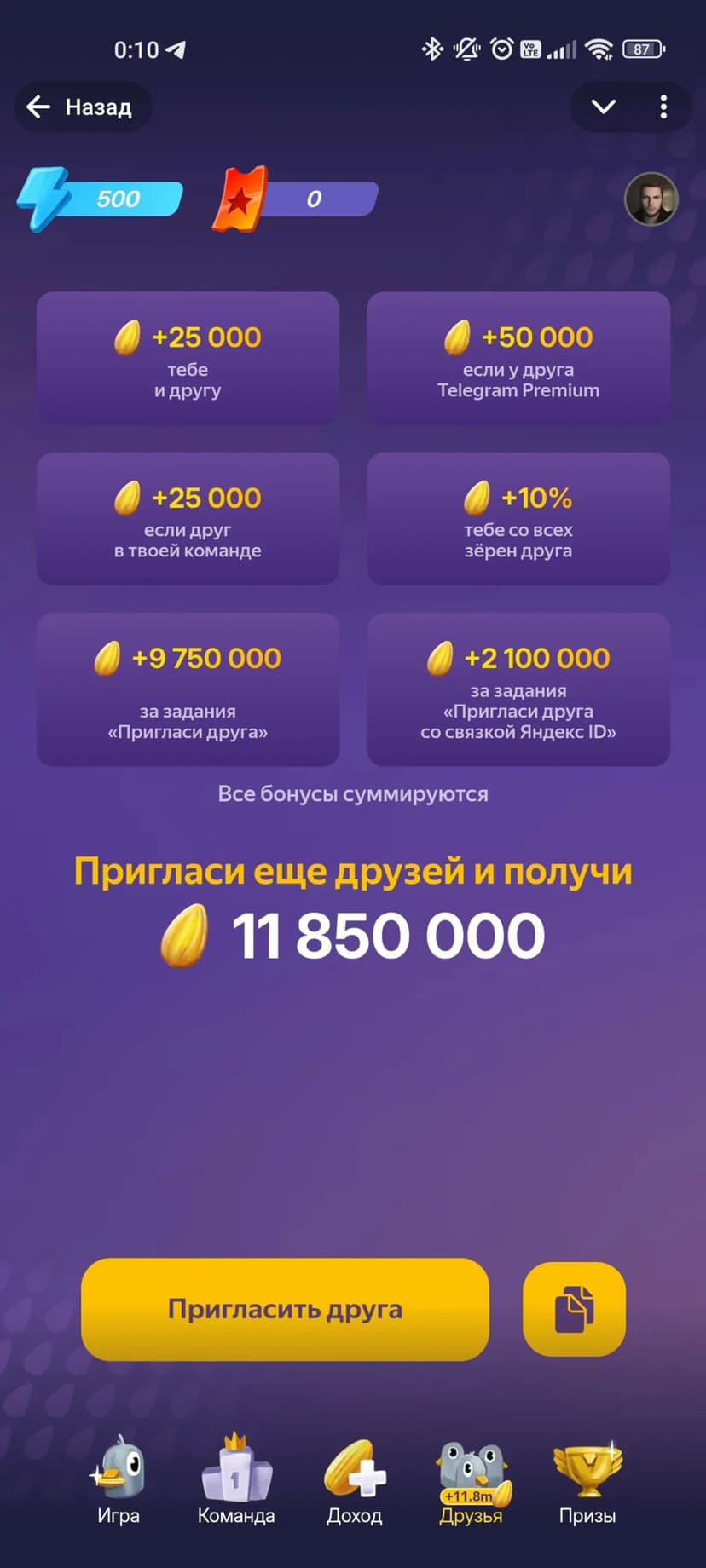The width and height of the screenshot is (706, 1568).
Task: Select the Друзья tab
Action: point(471,1481)
